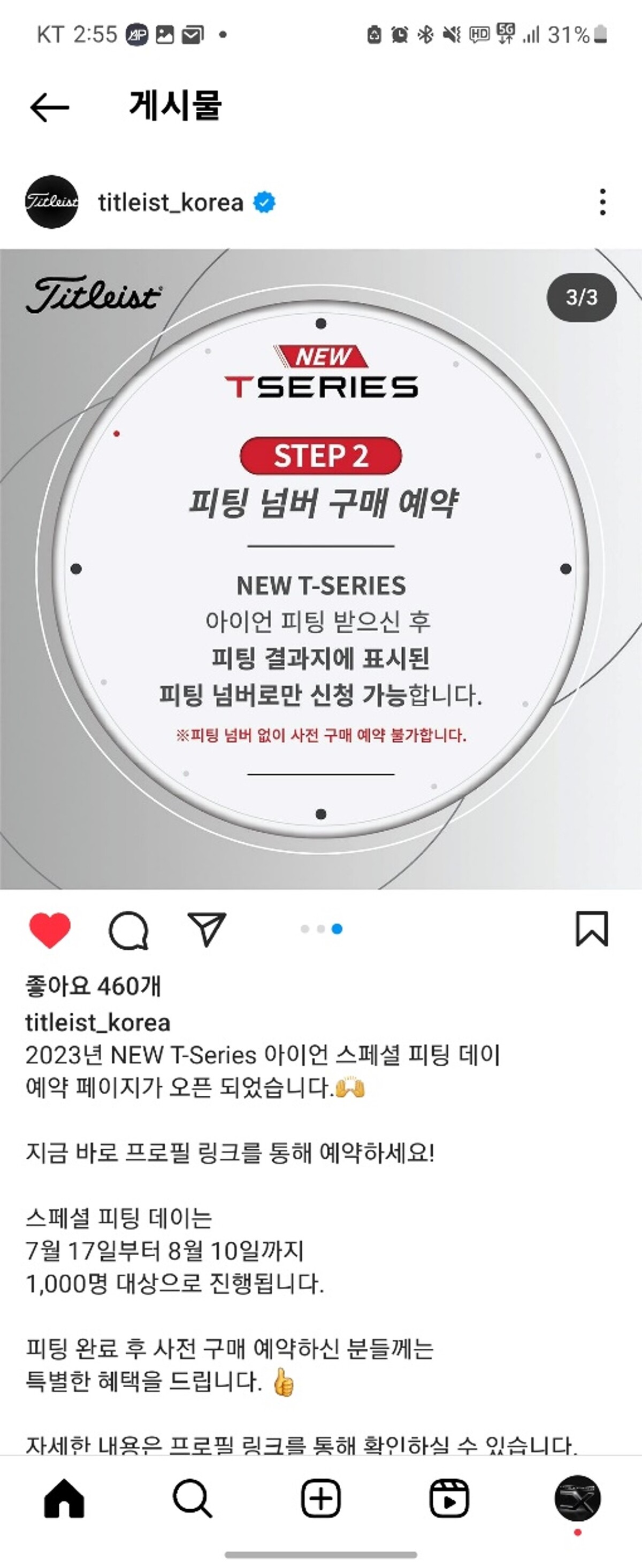642x1568 pixels.
Task: View who liked via 좋아요 460개
Action: pos(93,986)
